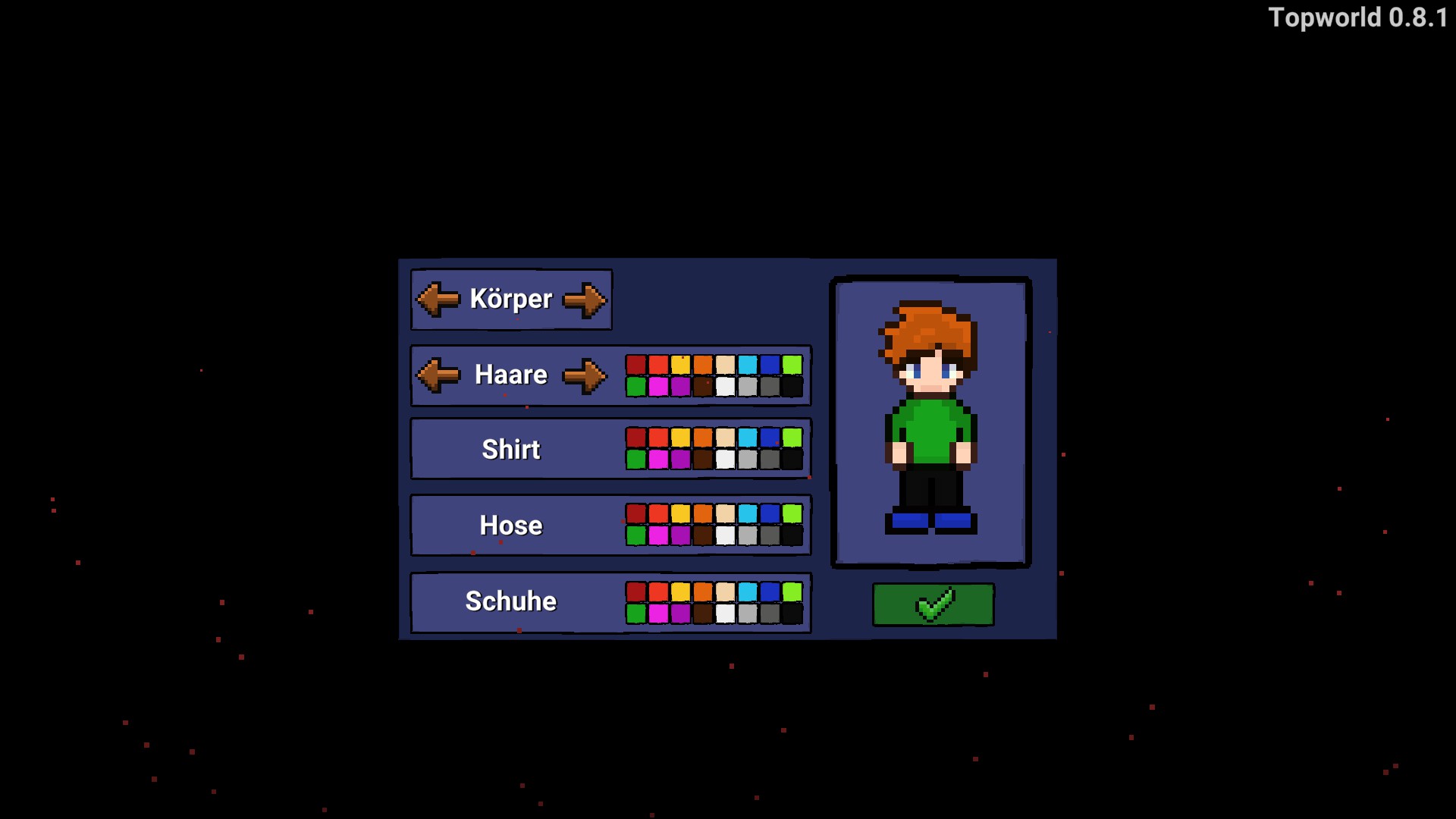The width and height of the screenshot is (1456, 819).
Task: Set Schuhe color to dark blue
Action: coord(770,591)
